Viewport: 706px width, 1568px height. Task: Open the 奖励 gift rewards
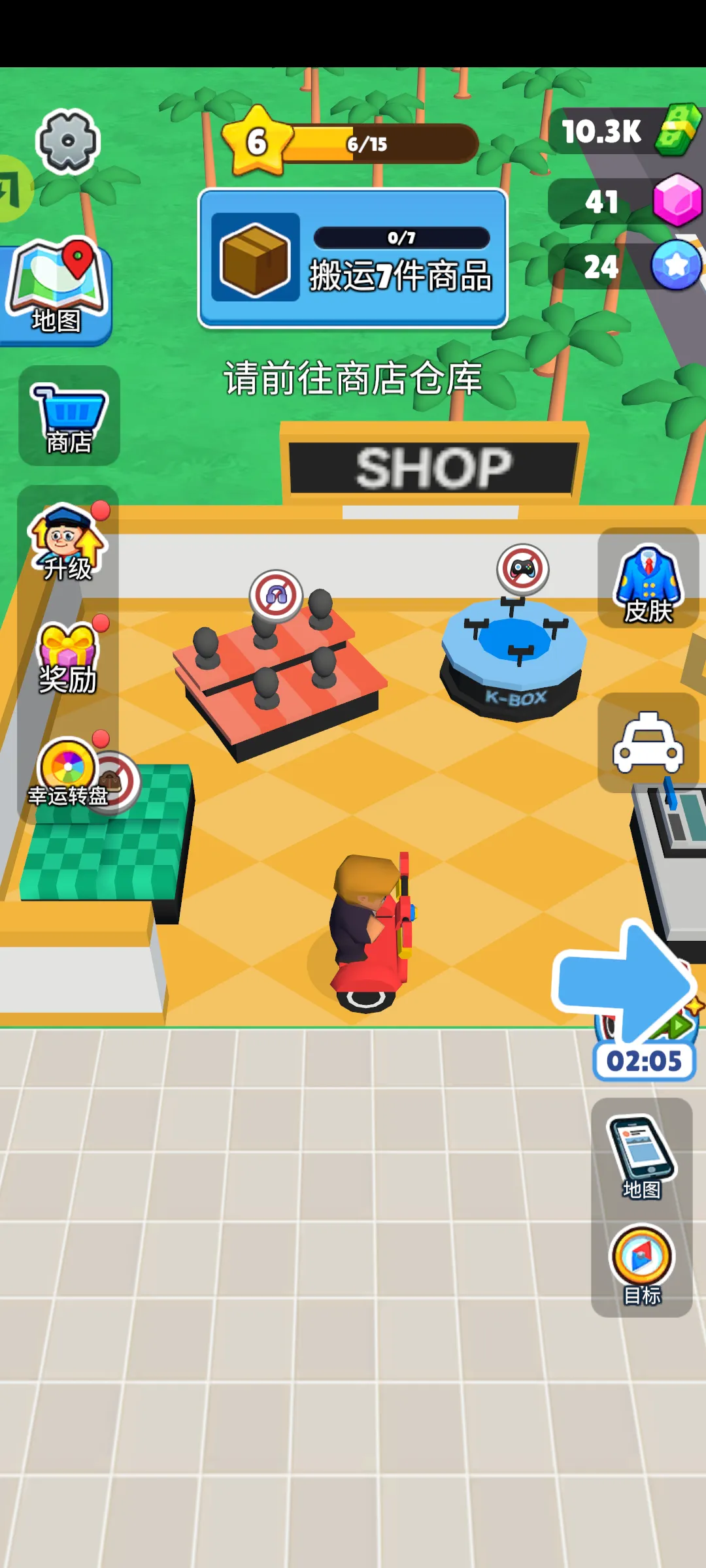pos(68,655)
